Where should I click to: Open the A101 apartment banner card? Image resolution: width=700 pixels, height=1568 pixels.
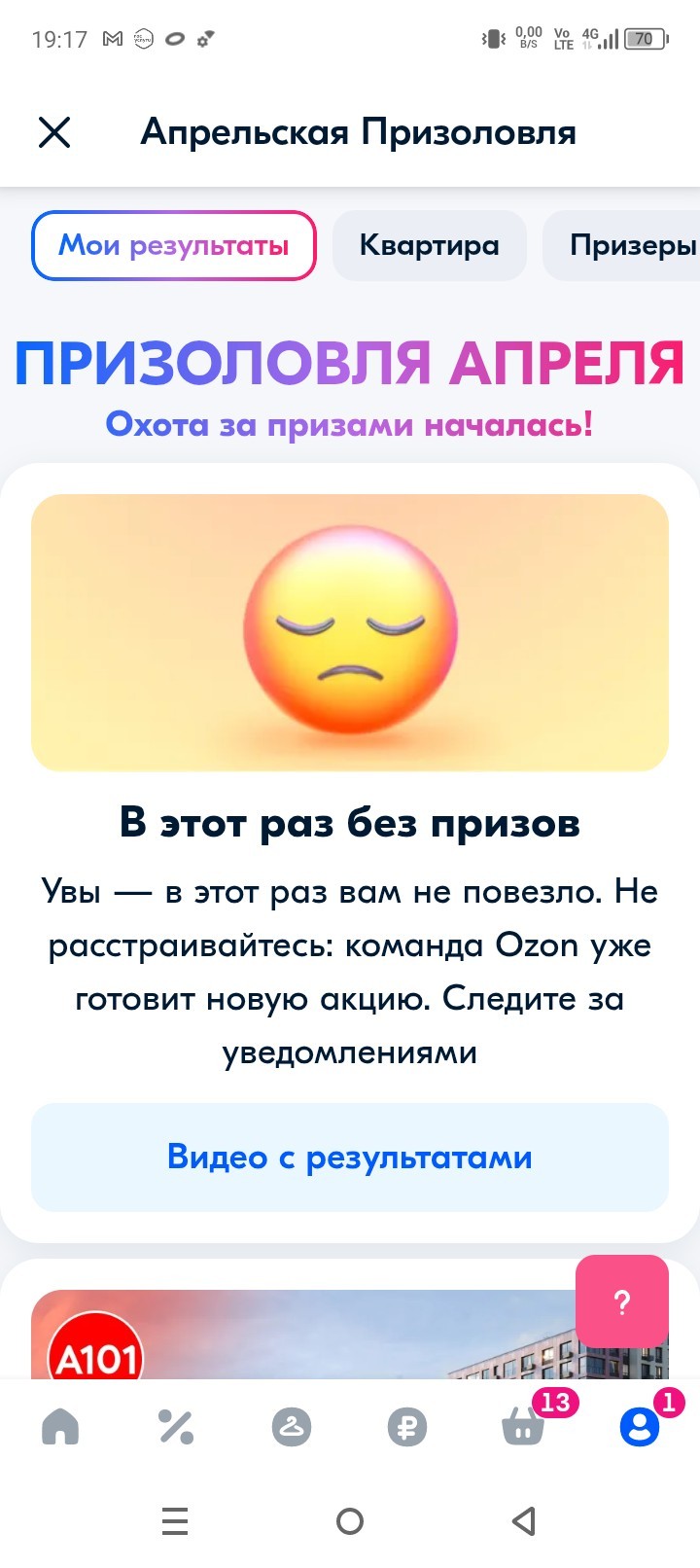pyautogui.click(x=321, y=1335)
